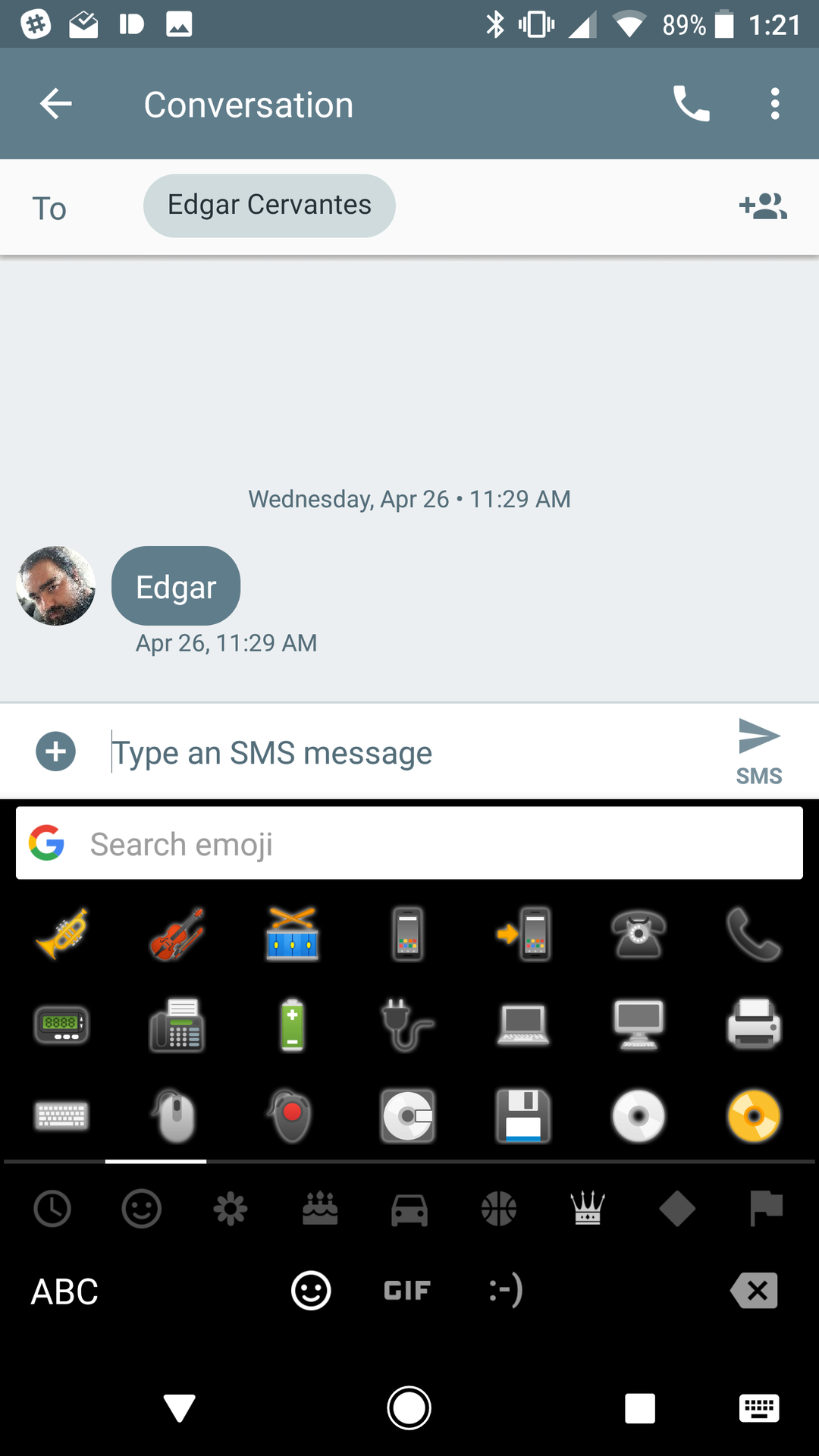Show recently used emoji
This screenshot has height=1456, width=819.
52,1208
